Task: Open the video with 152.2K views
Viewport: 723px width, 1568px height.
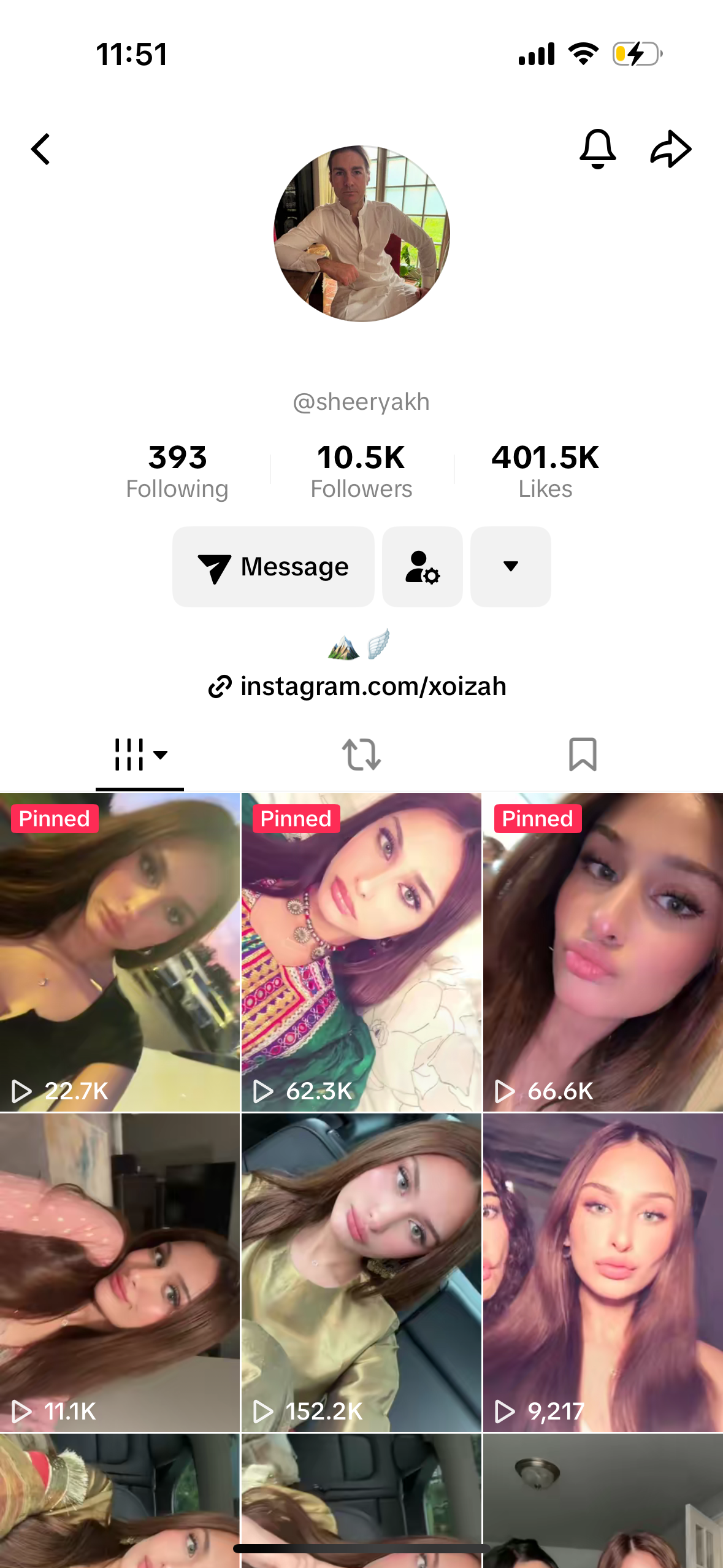Action: click(361, 1272)
